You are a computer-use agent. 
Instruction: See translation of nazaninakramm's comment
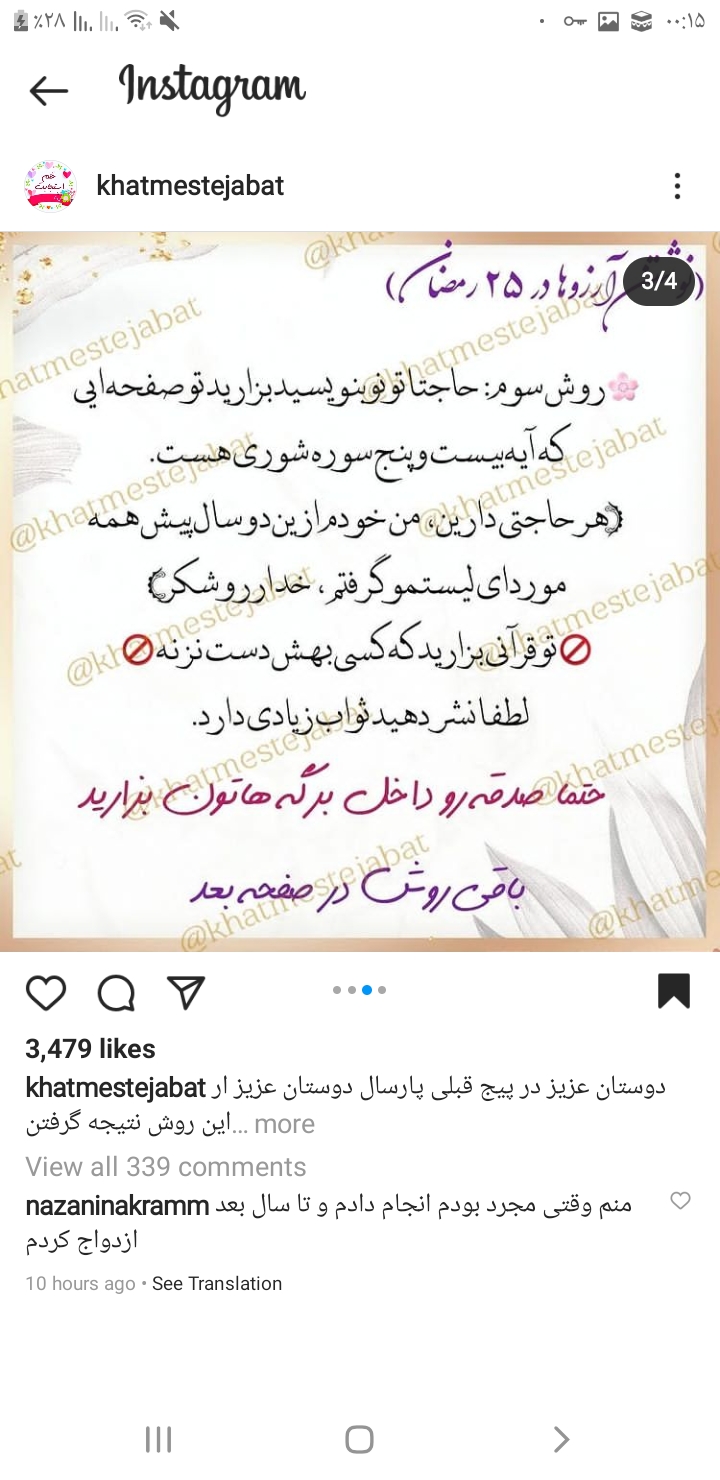coord(217,1284)
